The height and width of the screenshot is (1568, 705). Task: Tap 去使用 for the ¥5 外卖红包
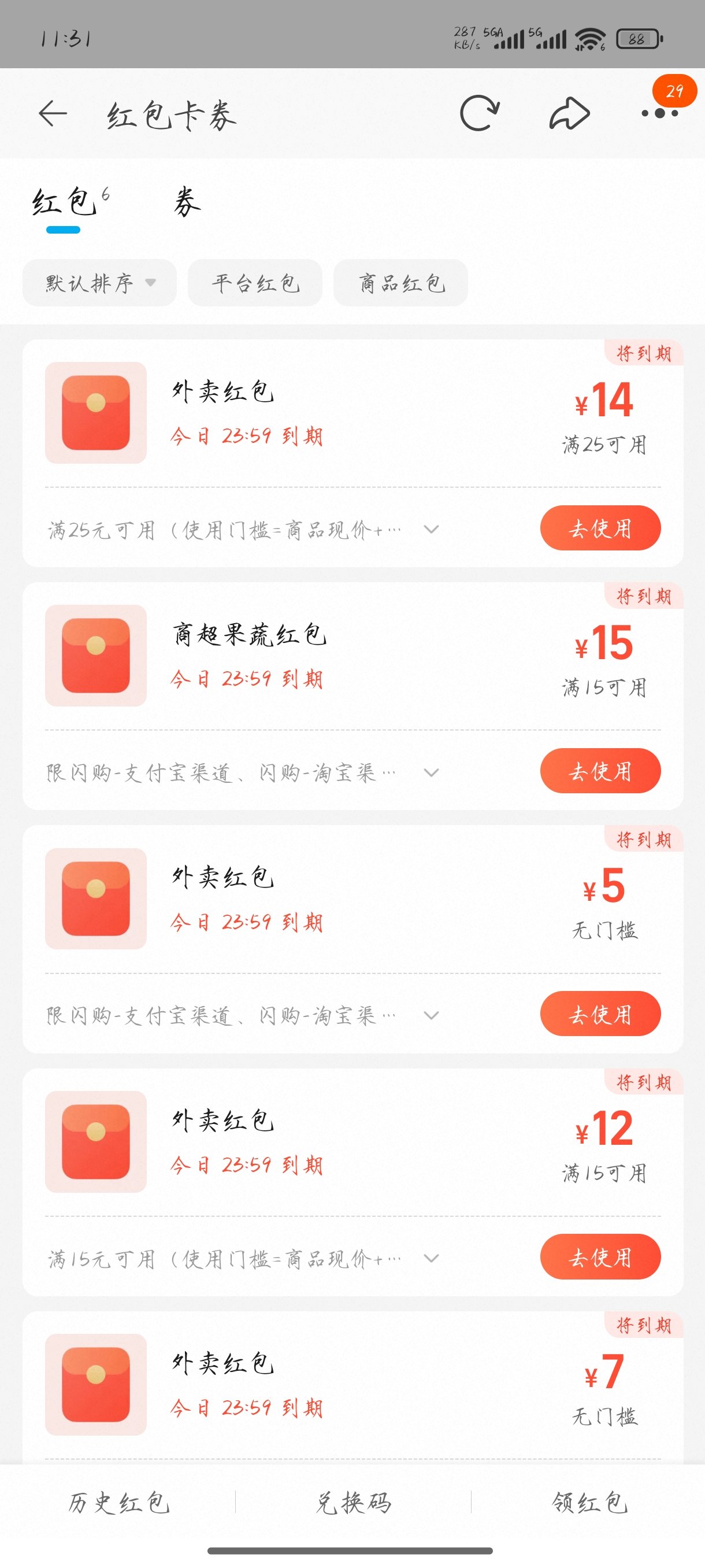(600, 1014)
